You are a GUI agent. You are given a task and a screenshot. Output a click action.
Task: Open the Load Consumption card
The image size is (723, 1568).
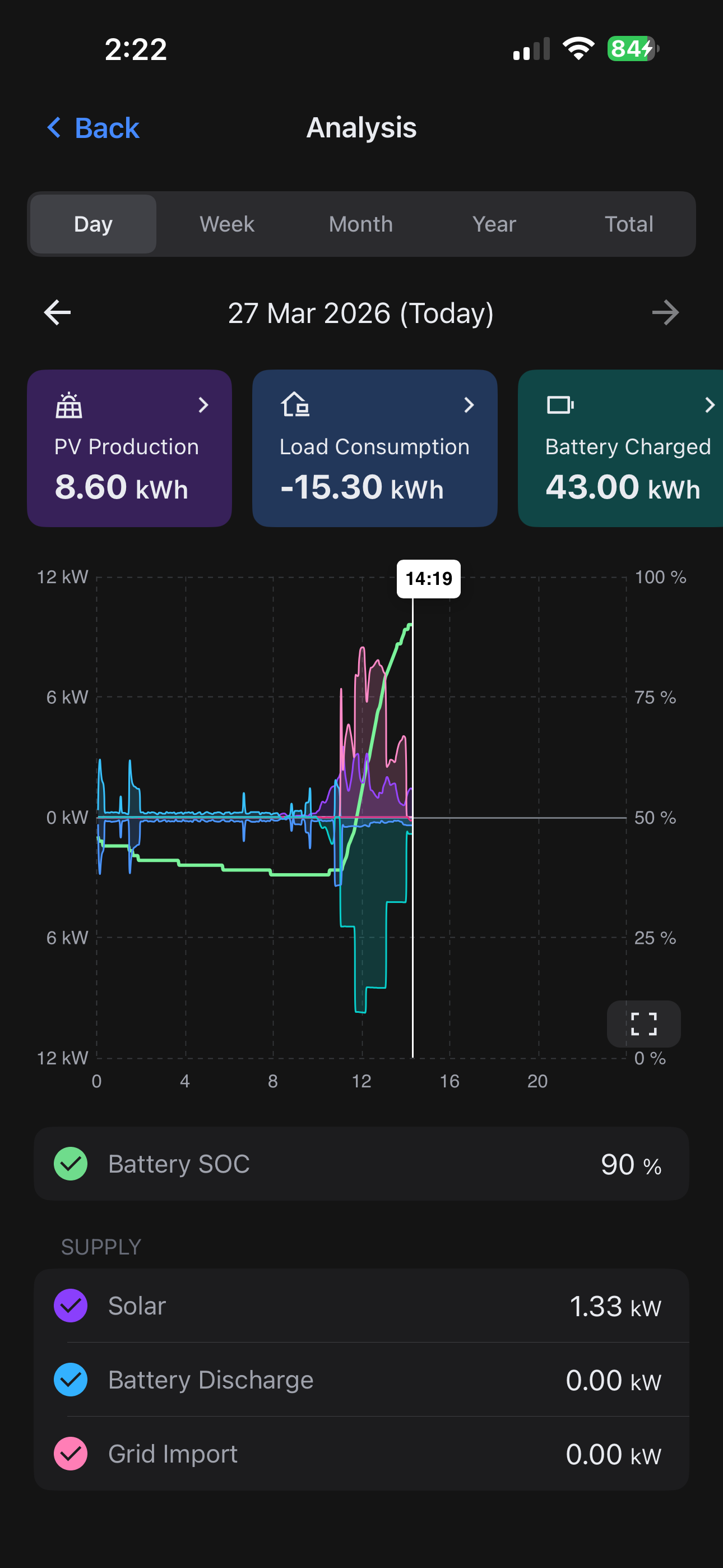[375, 448]
